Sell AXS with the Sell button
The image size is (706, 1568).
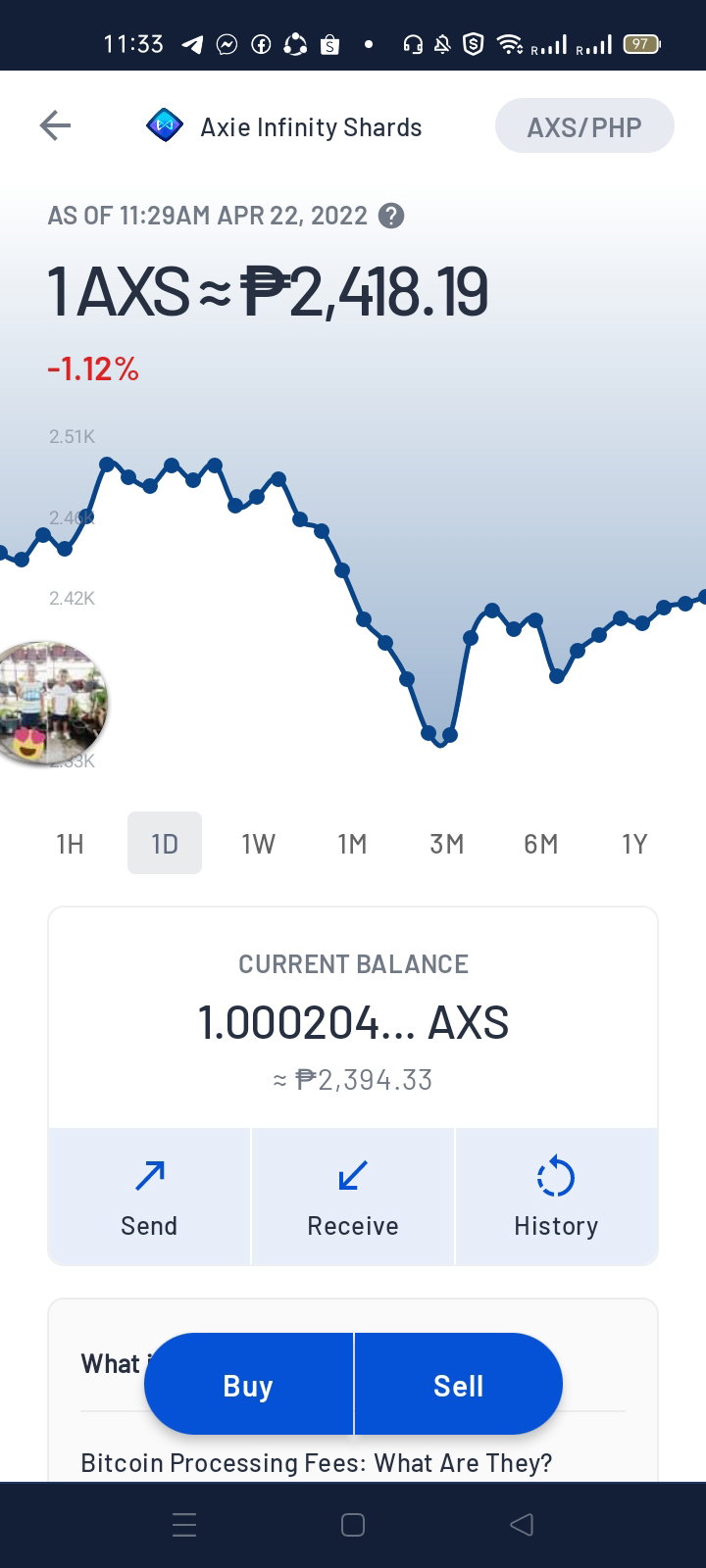(x=459, y=1385)
